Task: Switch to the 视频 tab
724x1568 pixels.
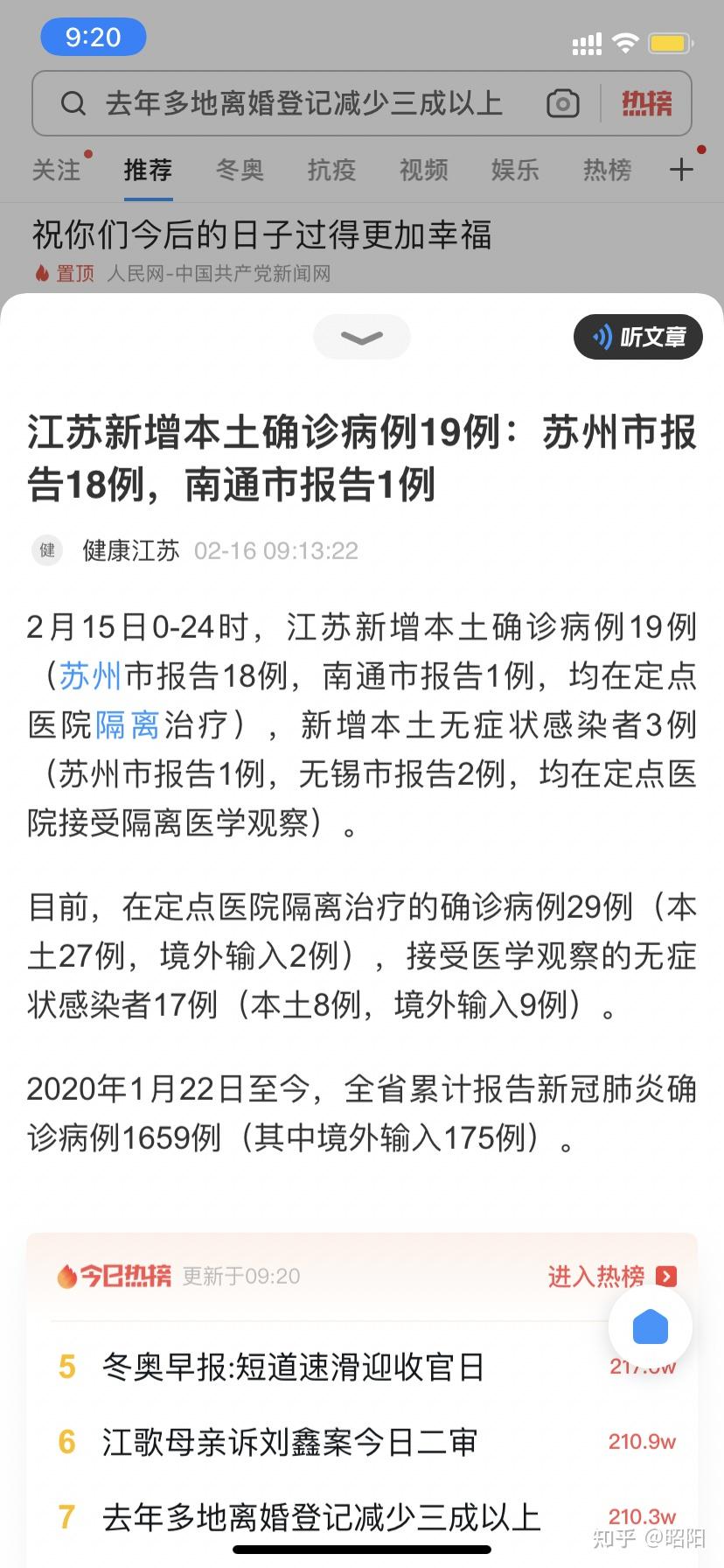Action: [423, 170]
